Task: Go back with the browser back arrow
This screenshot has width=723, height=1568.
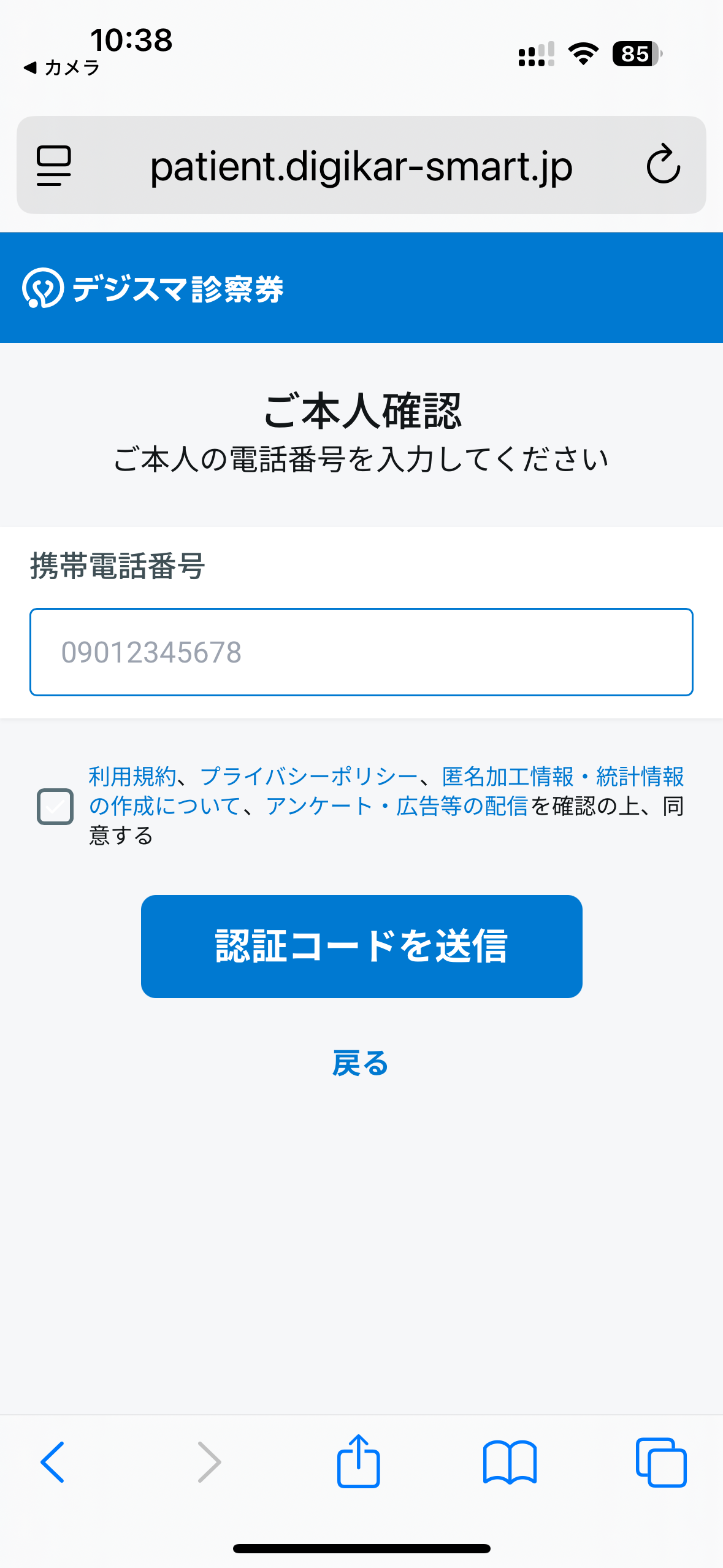Action: (53, 1462)
